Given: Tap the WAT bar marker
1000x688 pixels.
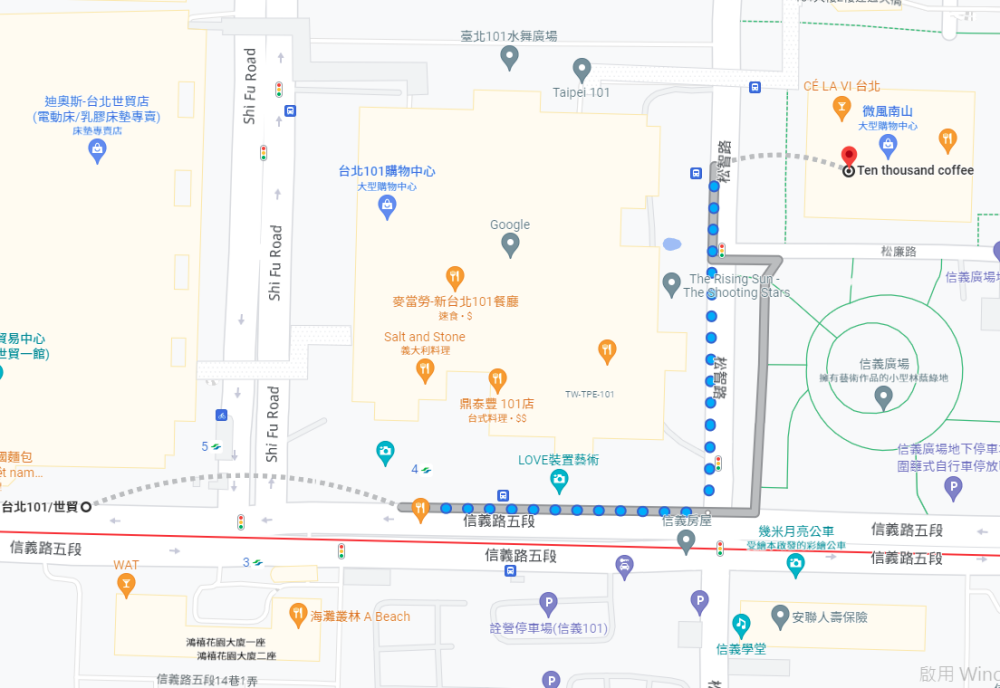Looking at the screenshot, I should 126,585.
